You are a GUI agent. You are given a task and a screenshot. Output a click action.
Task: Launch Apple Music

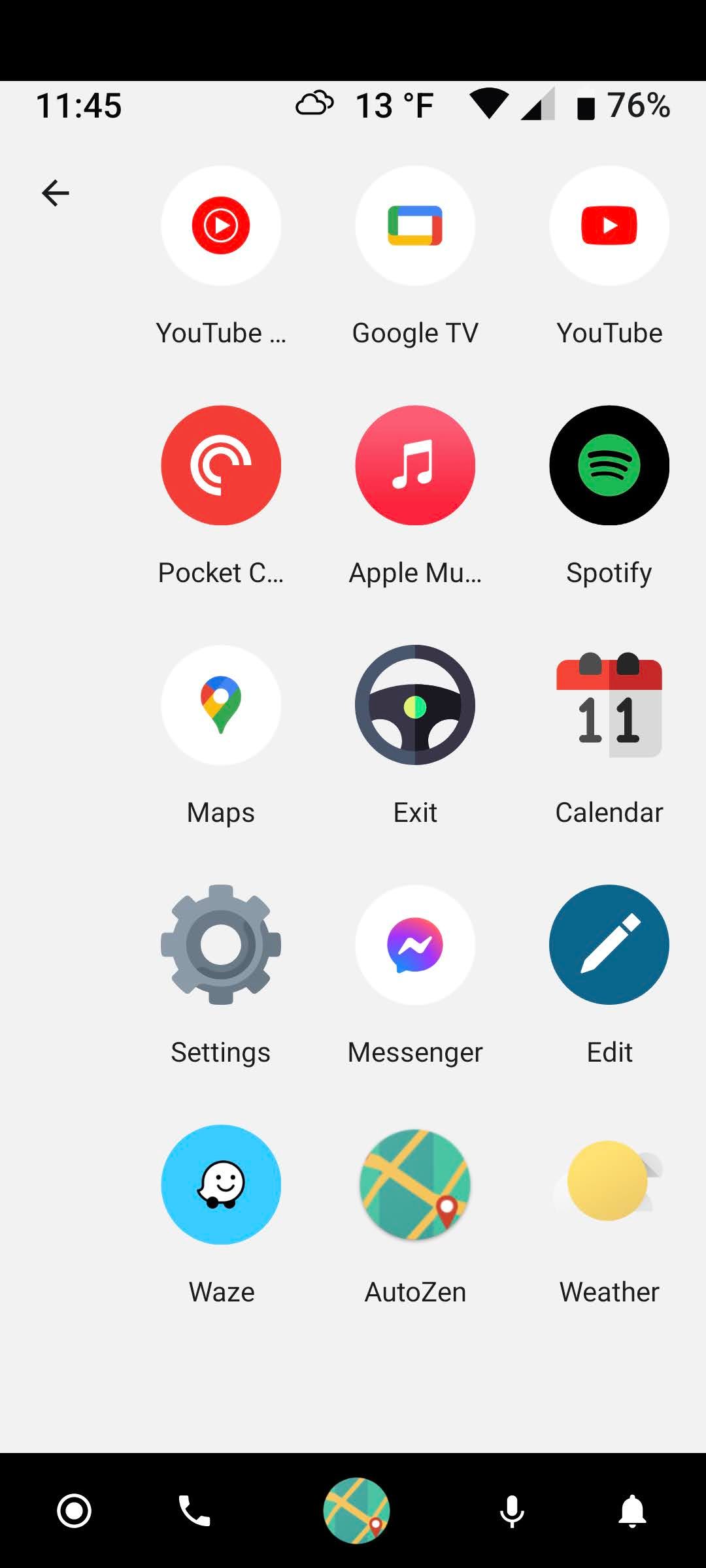pos(415,465)
